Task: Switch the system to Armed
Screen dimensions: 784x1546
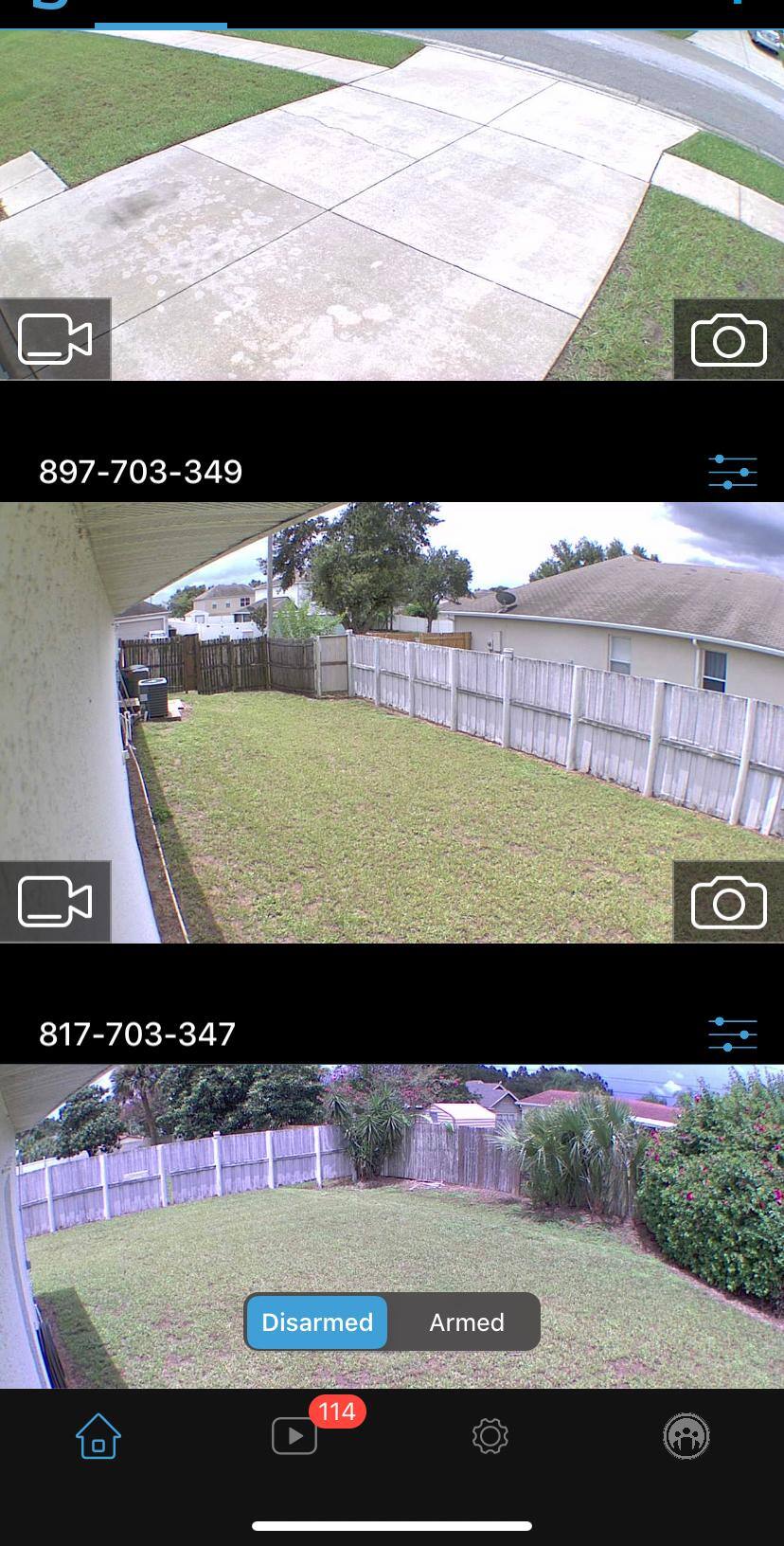Action: pyautogui.click(x=466, y=1322)
